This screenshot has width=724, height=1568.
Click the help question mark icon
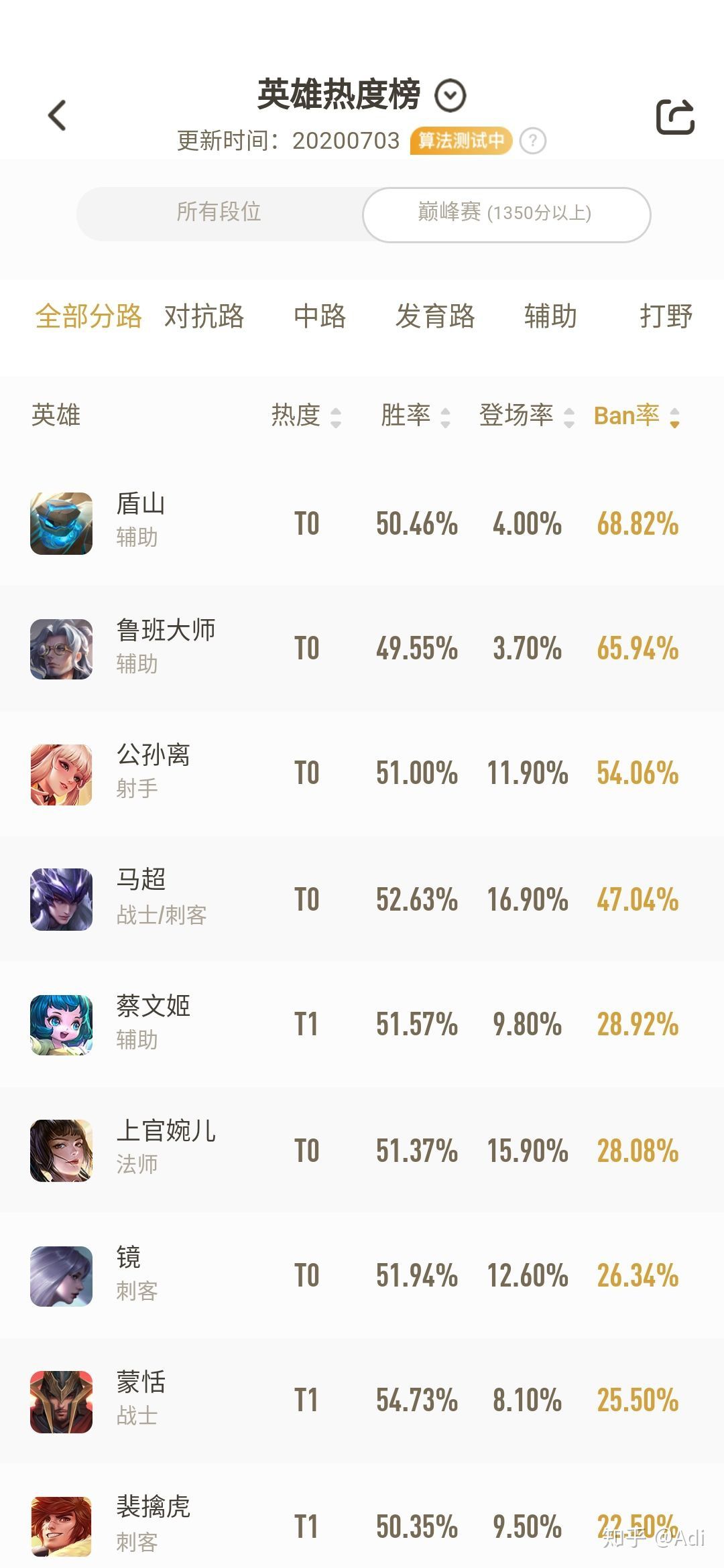tap(532, 141)
